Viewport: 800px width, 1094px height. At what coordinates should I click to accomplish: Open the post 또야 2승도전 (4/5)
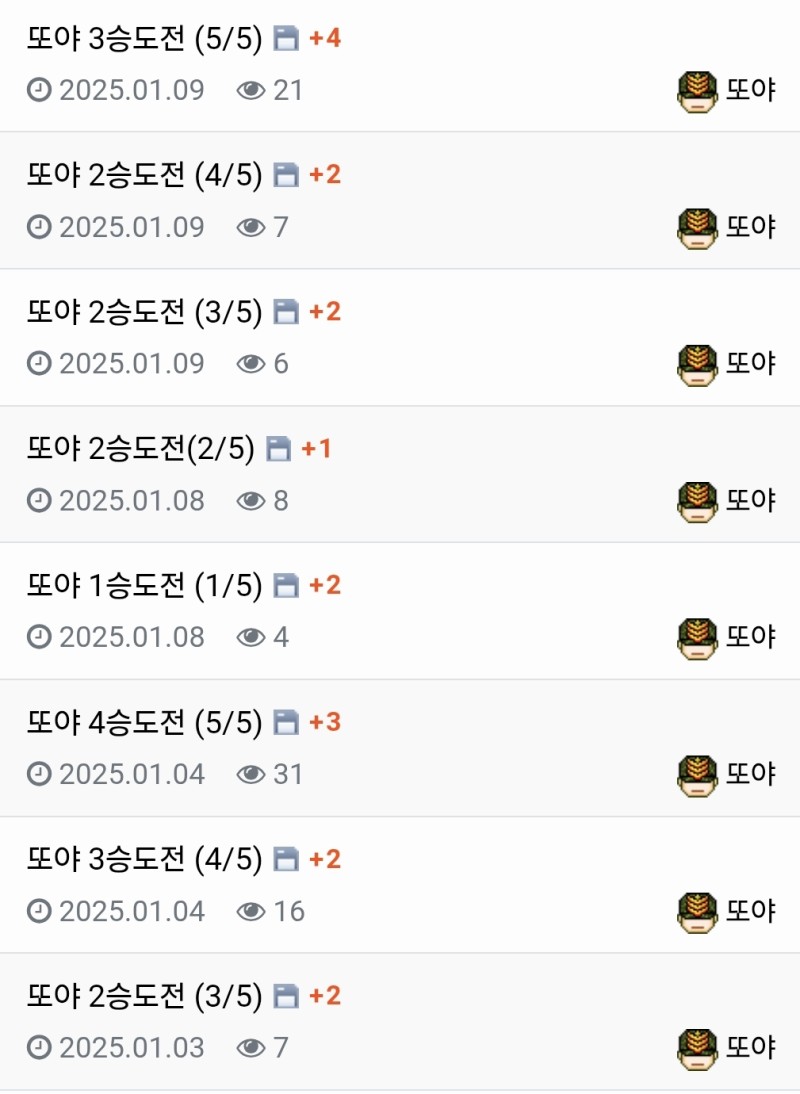click(x=144, y=175)
